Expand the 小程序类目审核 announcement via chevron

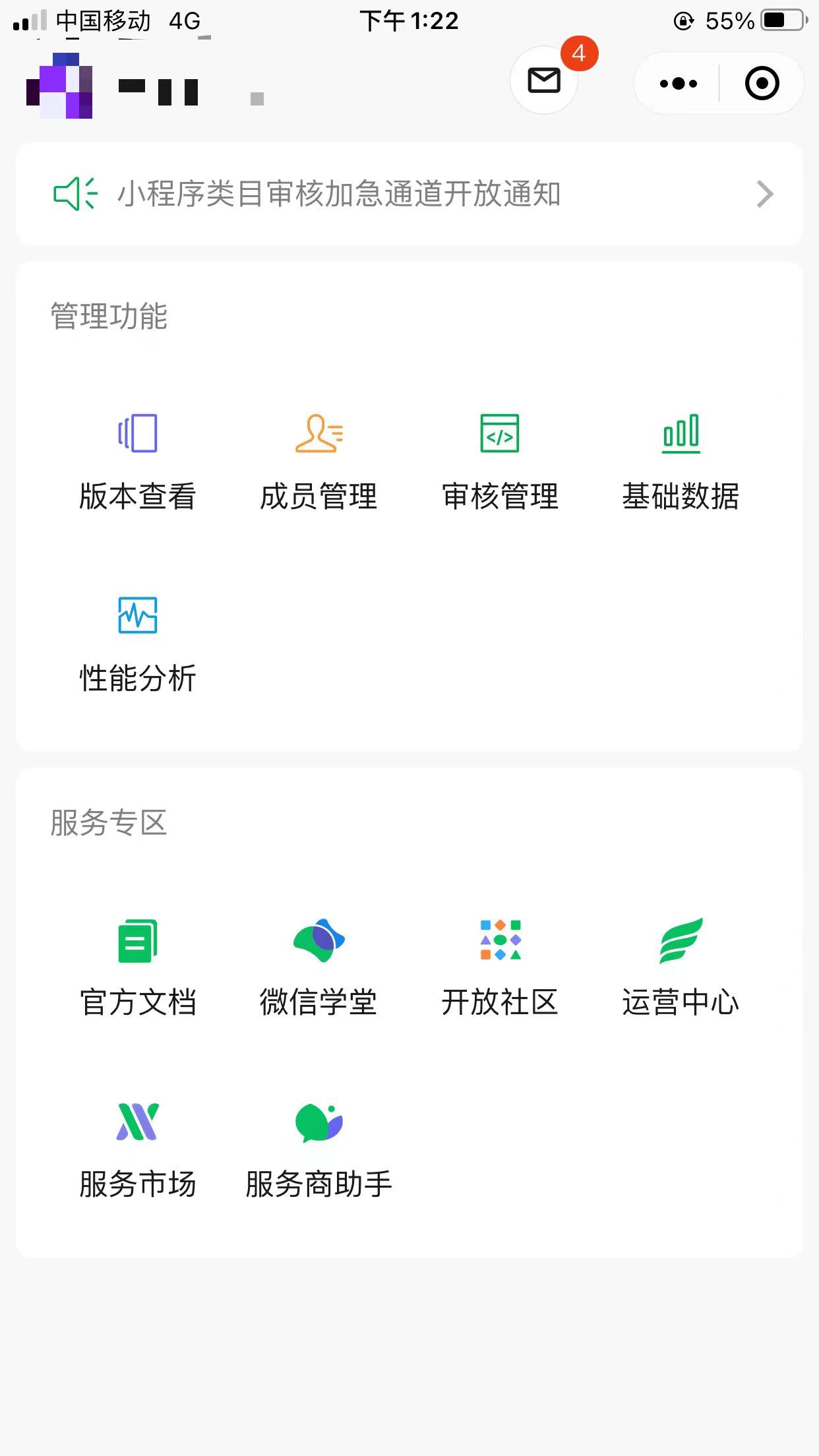tap(764, 194)
